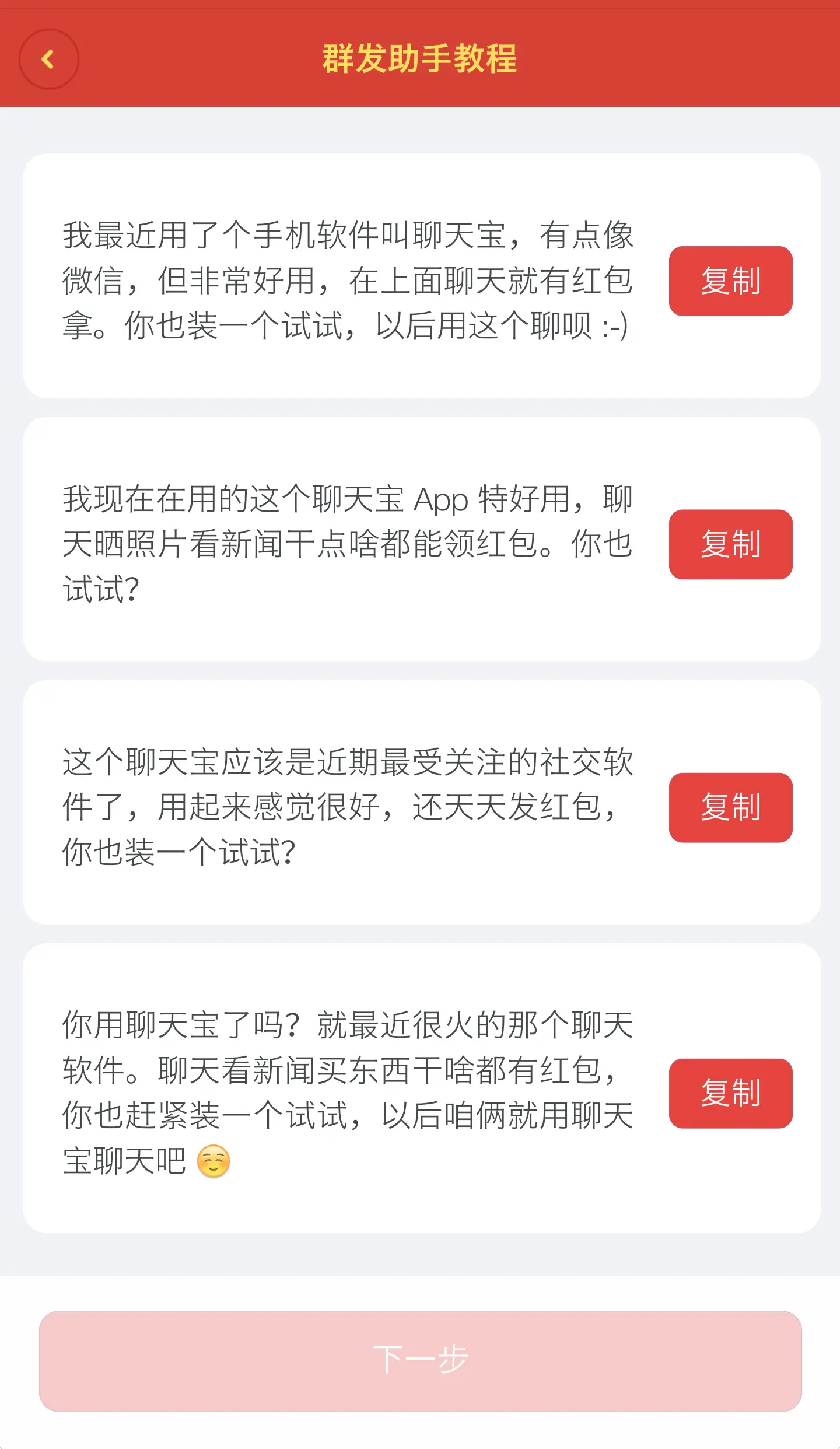Tap the 下一步 button
840x1449 pixels.
[420, 1360]
